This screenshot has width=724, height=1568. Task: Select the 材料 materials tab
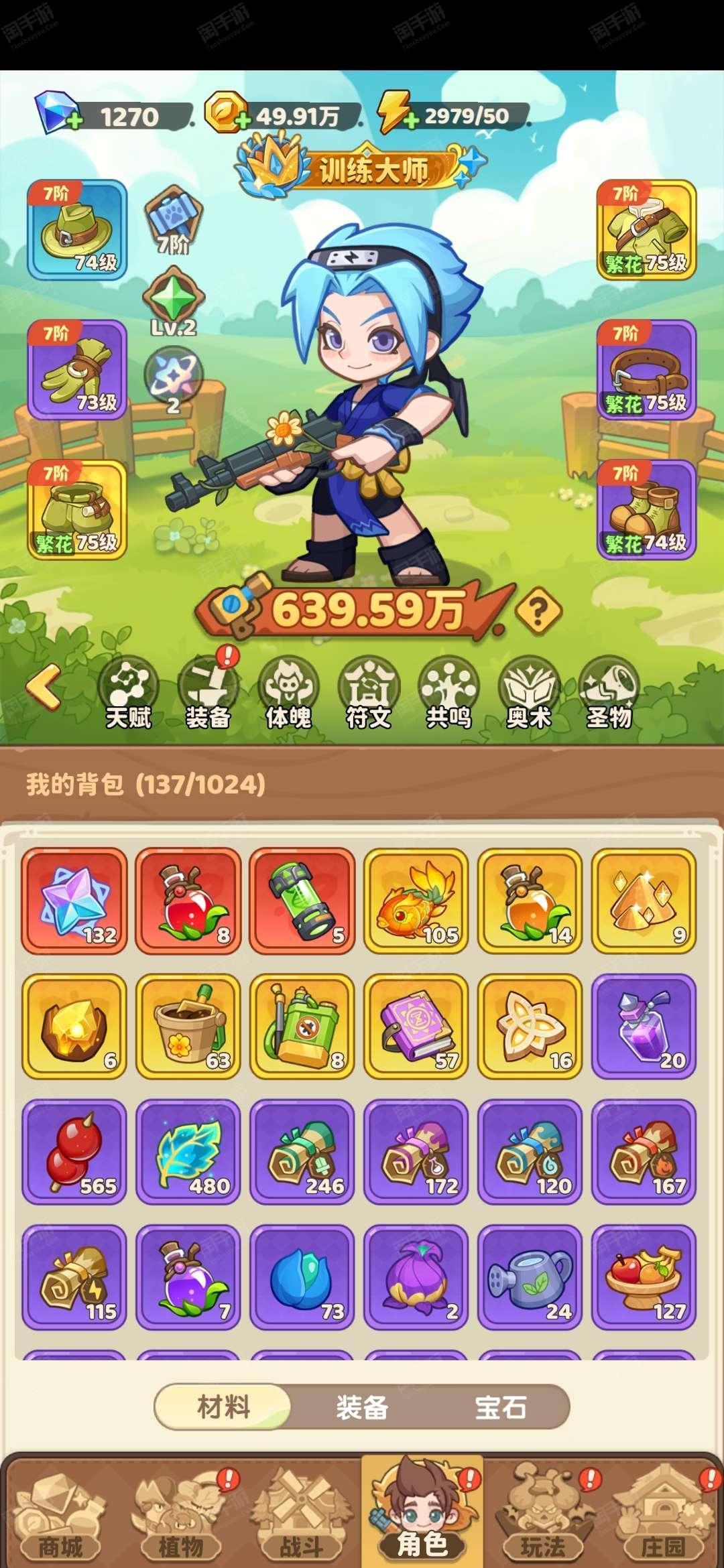click(x=223, y=1407)
